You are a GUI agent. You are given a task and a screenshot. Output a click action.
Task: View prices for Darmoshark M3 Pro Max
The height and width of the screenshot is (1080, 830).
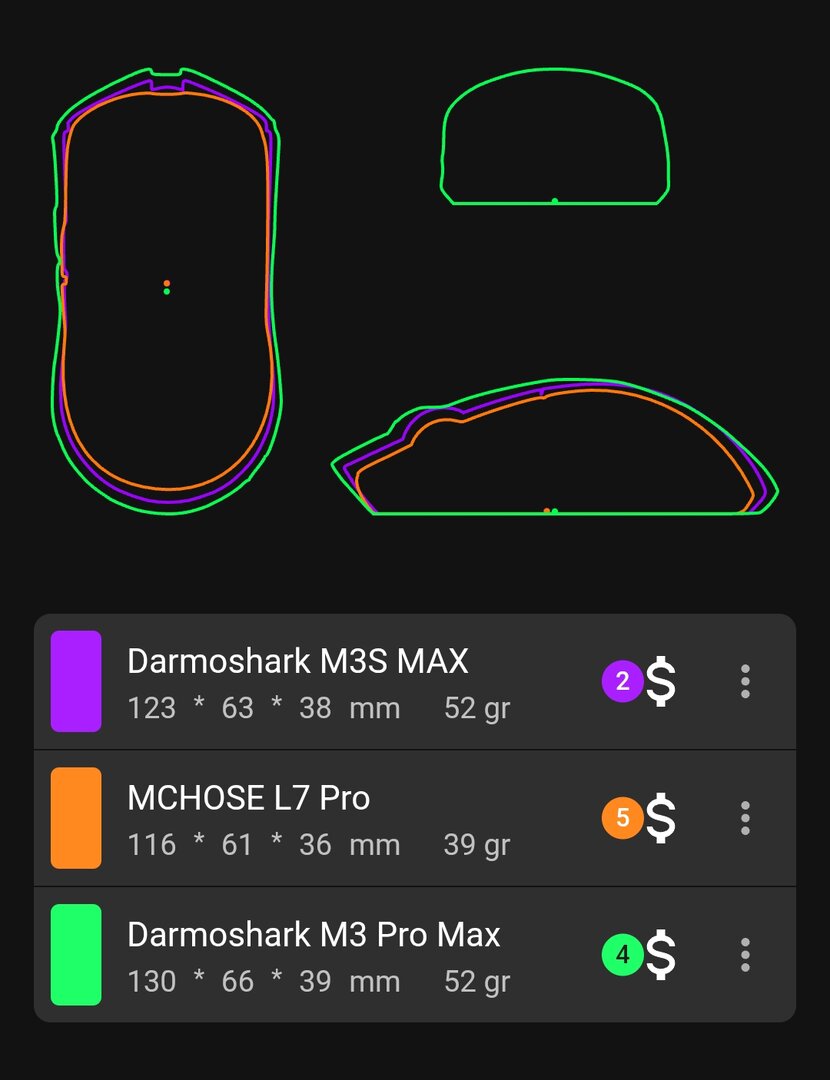(x=642, y=956)
